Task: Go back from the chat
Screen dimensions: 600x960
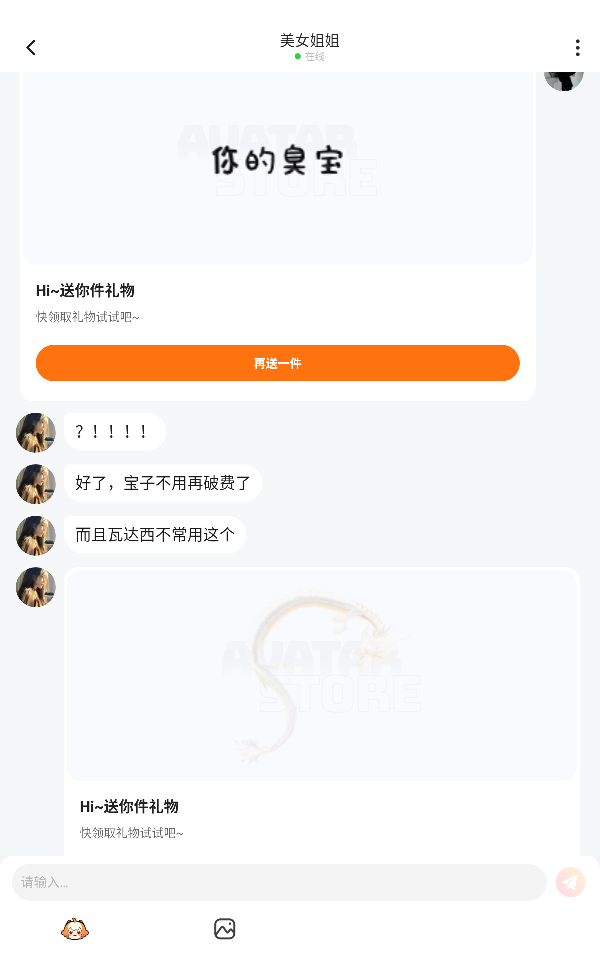Action: pos(31,47)
